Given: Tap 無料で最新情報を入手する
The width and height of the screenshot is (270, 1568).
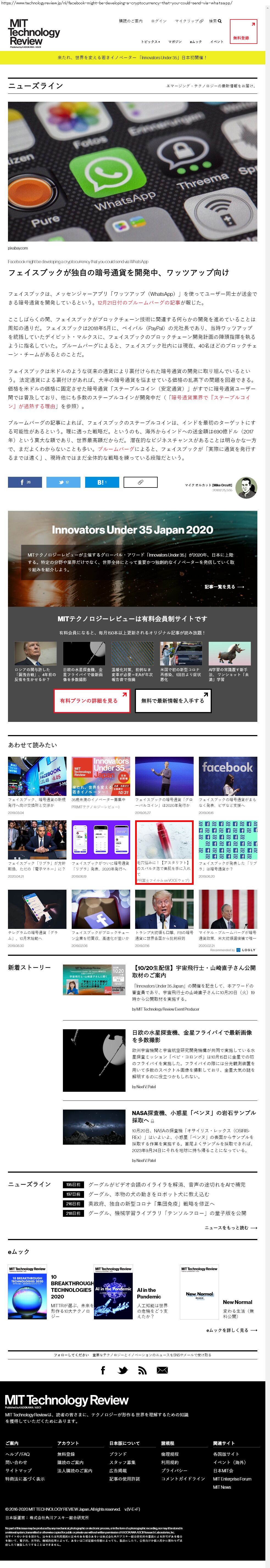Looking at the screenshot, I should pyautogui.click(x=173, y=701).
